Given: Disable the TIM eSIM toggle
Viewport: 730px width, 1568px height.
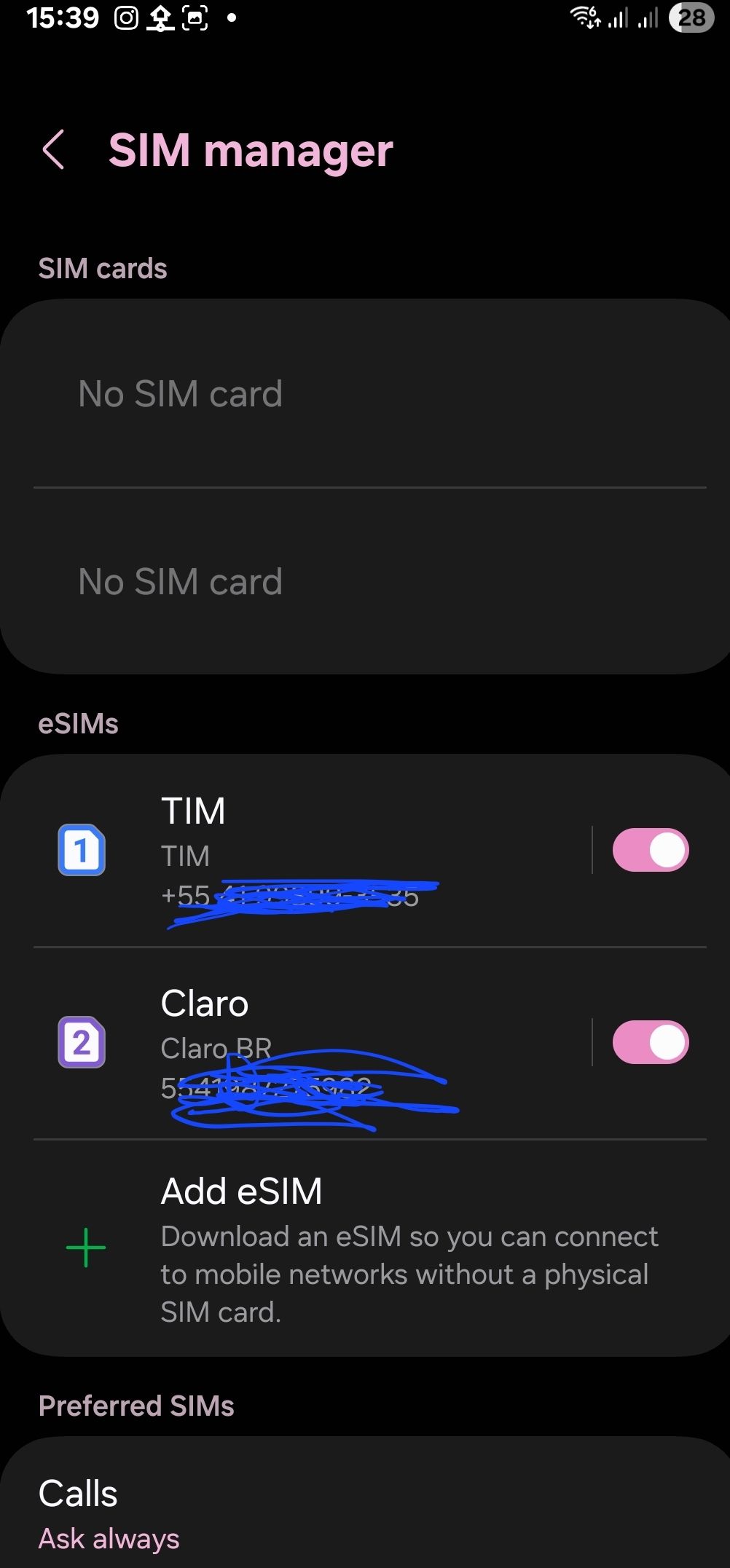Looking at the screenshot, I should coord(649,849).
